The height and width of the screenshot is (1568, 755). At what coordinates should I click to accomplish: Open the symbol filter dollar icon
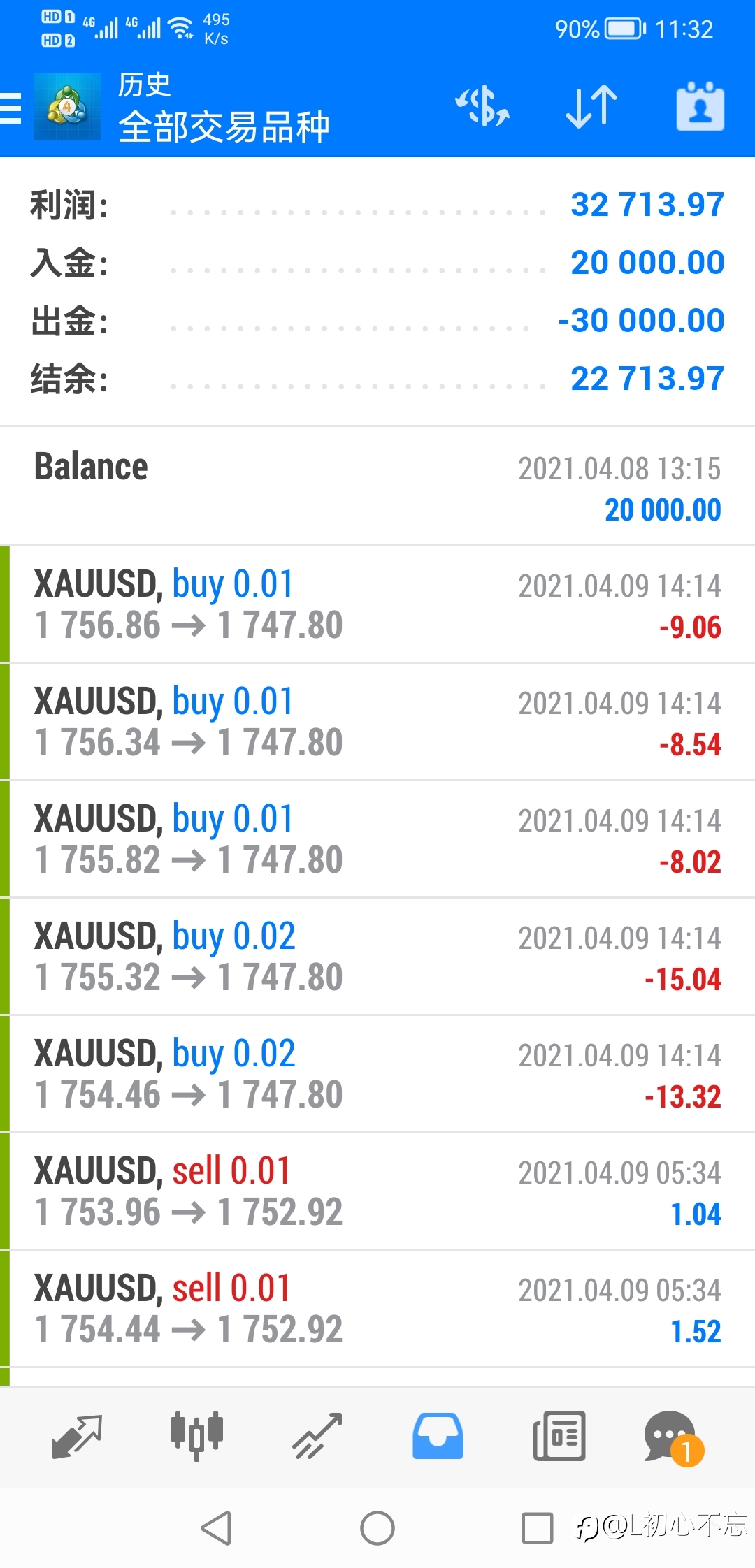click(482, 106)
